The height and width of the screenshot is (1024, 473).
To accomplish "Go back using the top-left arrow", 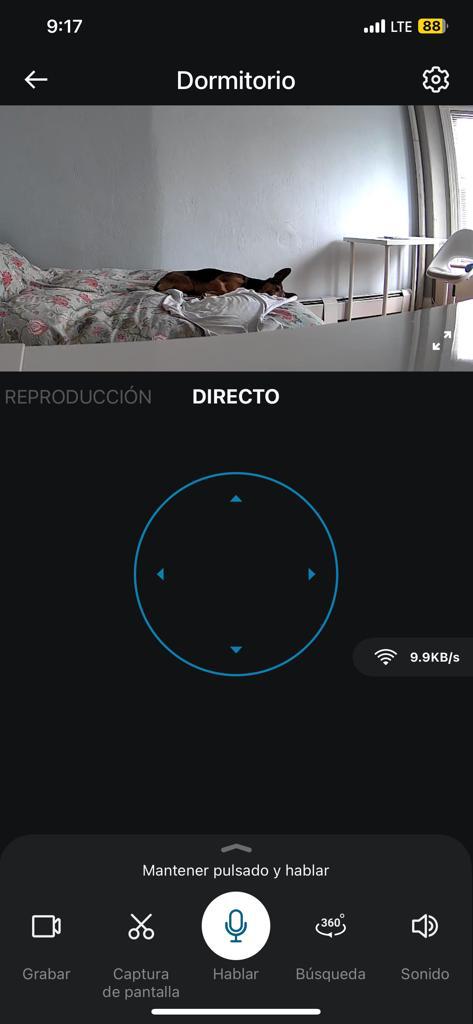I will point(36,80).
